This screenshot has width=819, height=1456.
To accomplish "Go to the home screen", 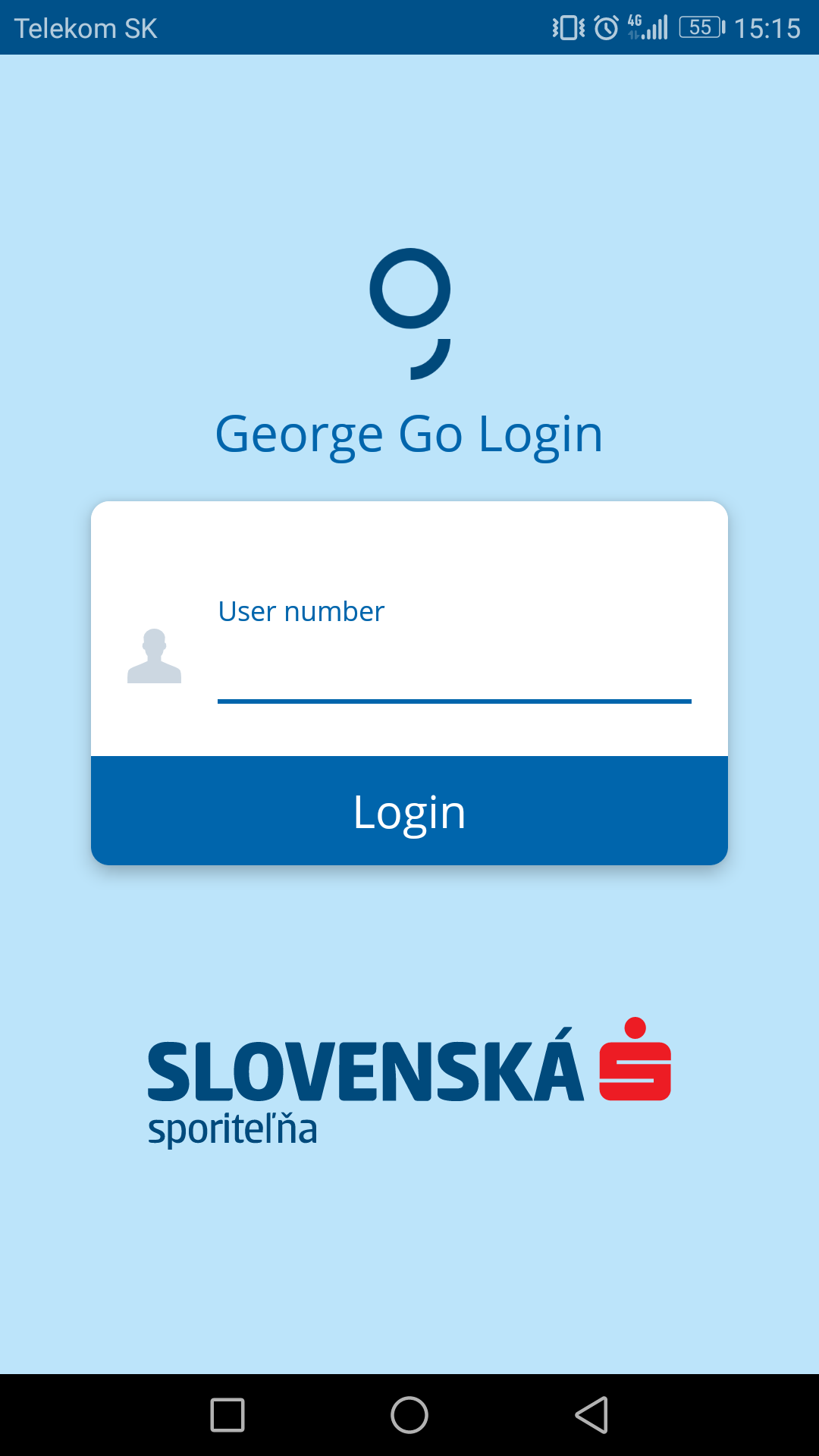I will [x=409, y=1415].
